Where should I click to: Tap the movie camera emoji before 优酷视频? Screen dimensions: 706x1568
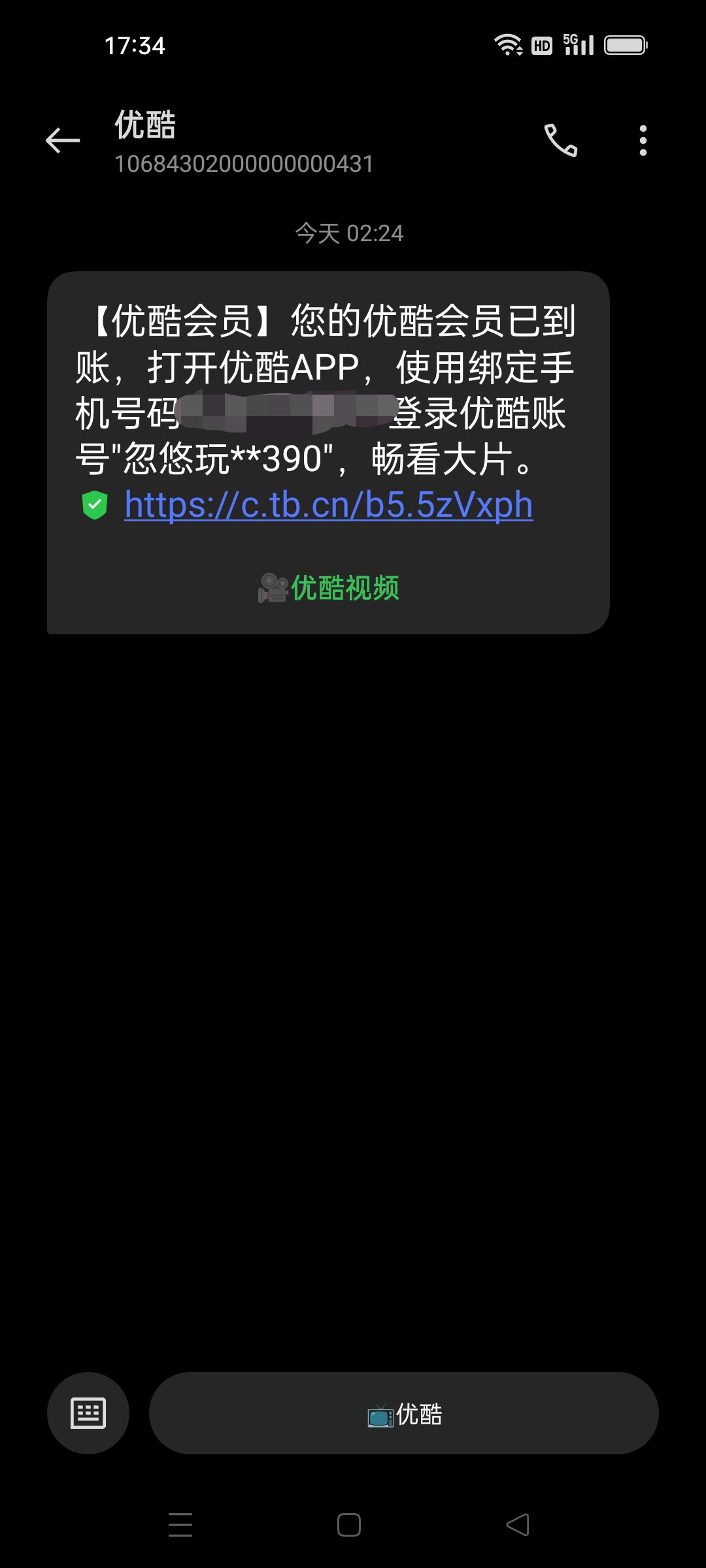tap(273, 587)
